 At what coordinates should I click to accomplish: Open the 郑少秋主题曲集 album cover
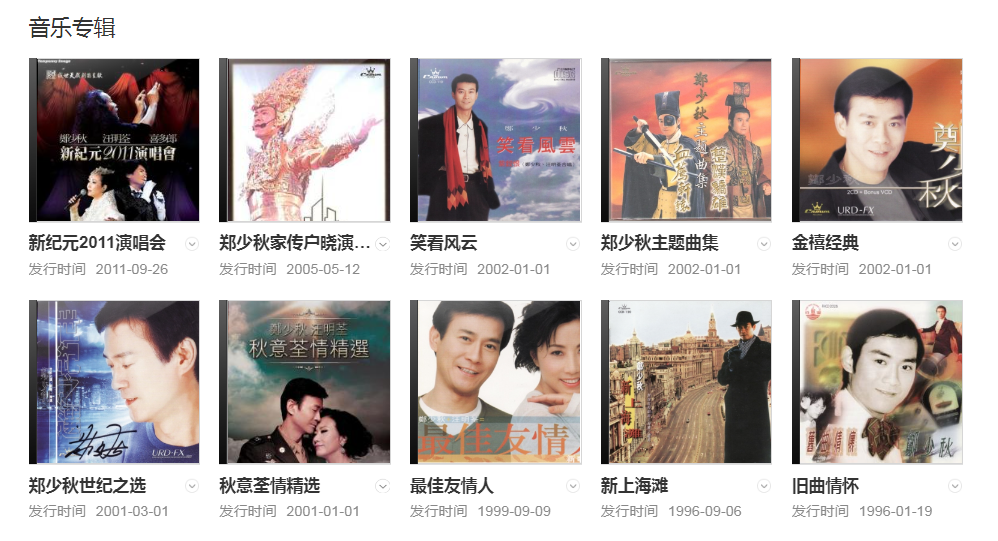click(x=686, y=140)
